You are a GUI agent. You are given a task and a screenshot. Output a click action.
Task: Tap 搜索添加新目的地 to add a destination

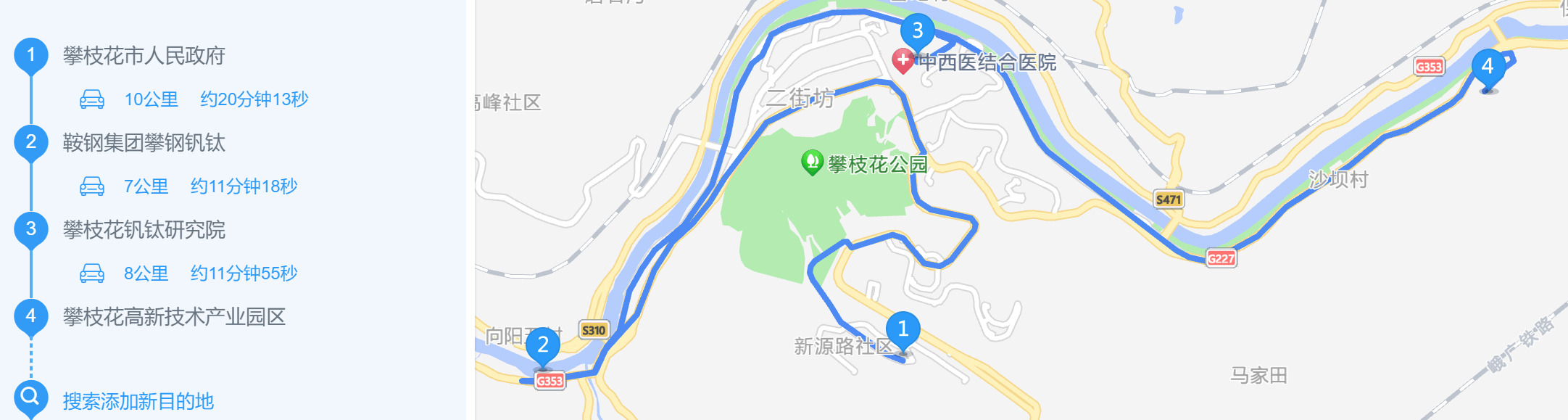[138, 401]
